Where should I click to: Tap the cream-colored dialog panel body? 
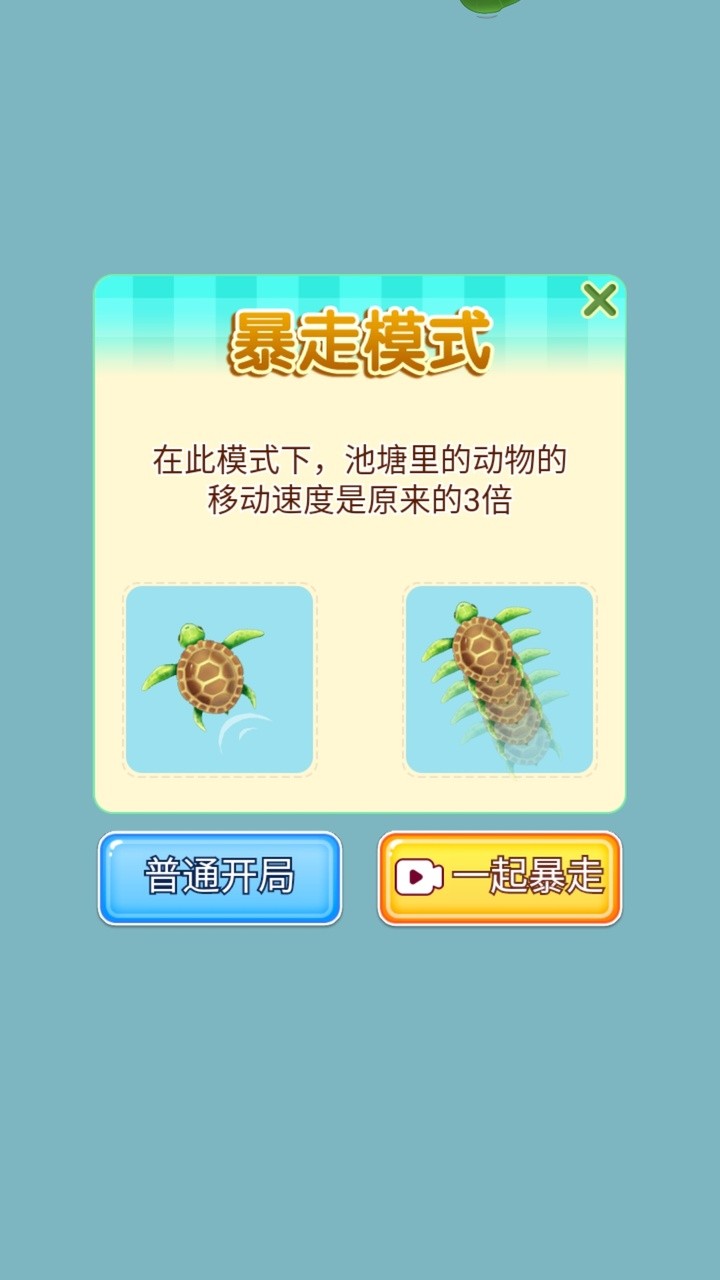click(360, 550)
